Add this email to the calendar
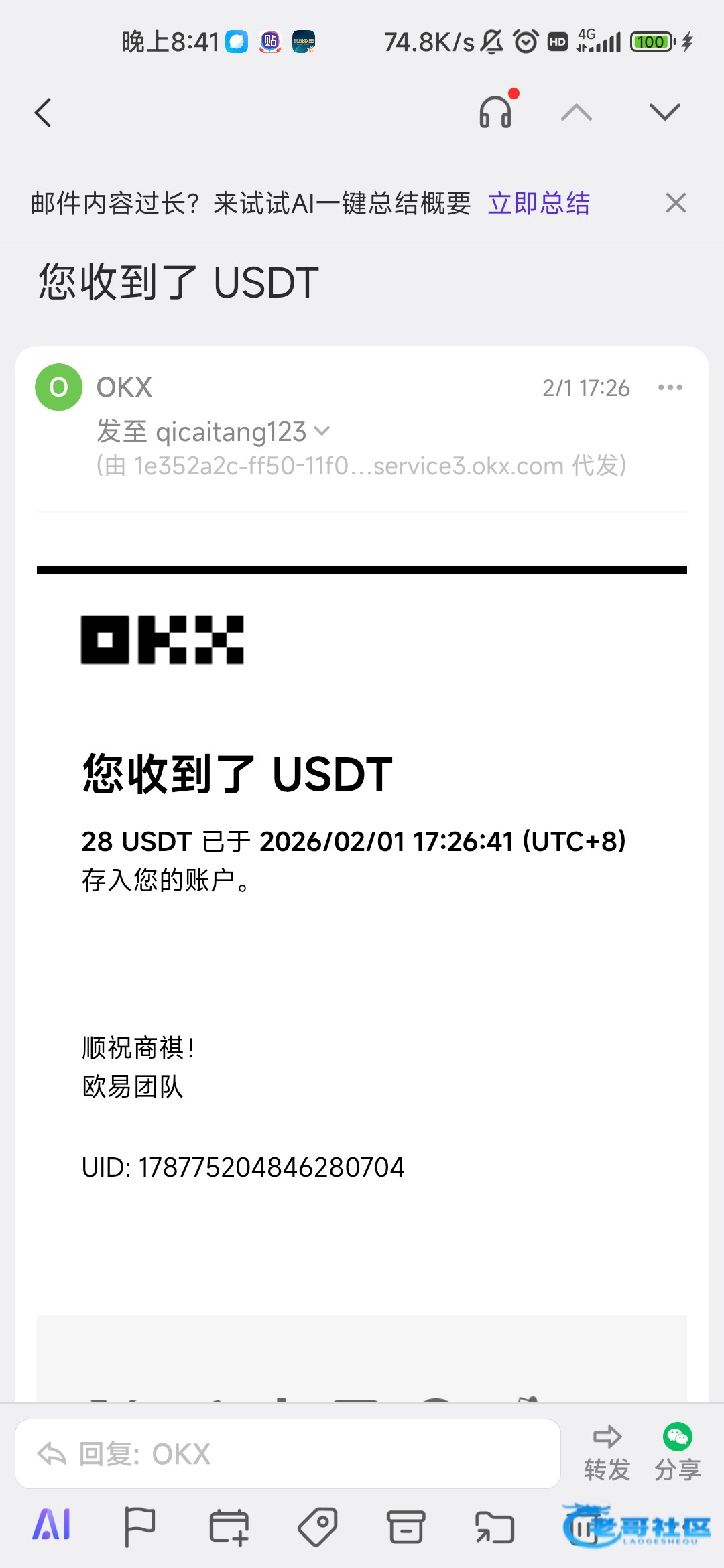The width and height of the screenshot is (724, 1568). click(229, 1527)
